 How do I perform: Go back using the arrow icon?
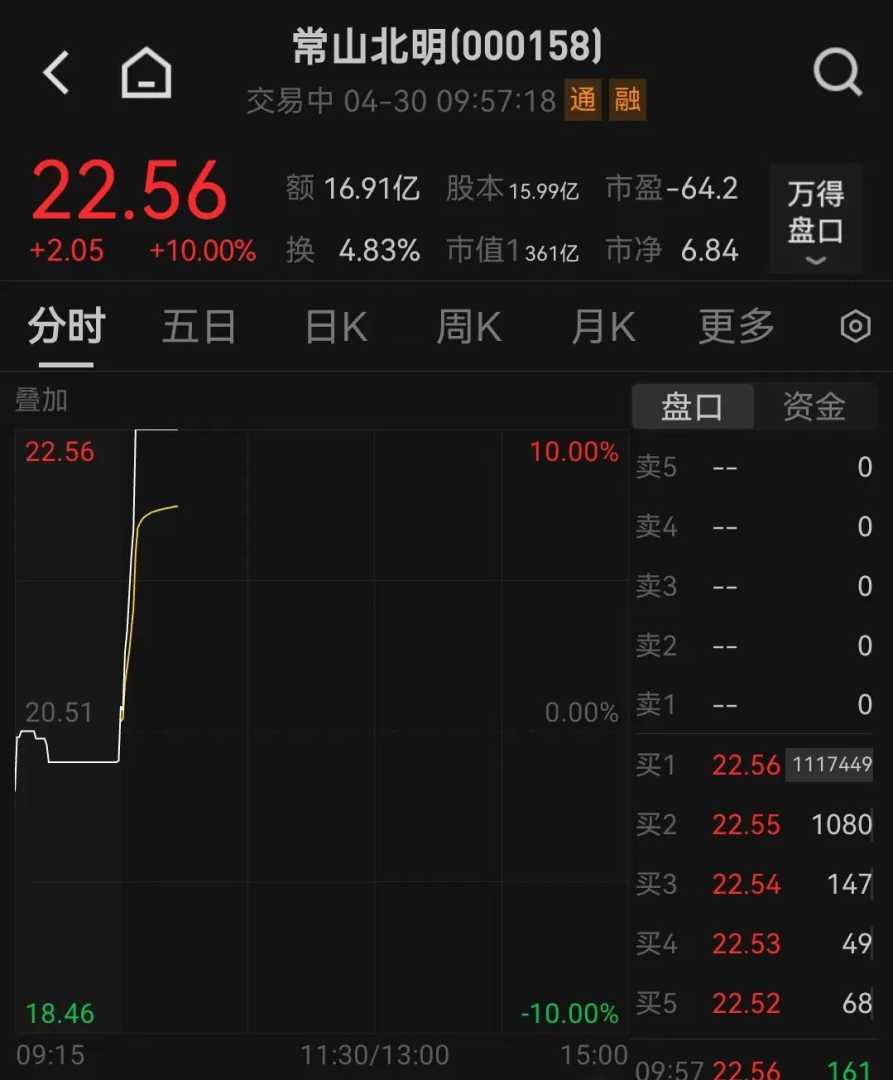[x=56, y=73]
